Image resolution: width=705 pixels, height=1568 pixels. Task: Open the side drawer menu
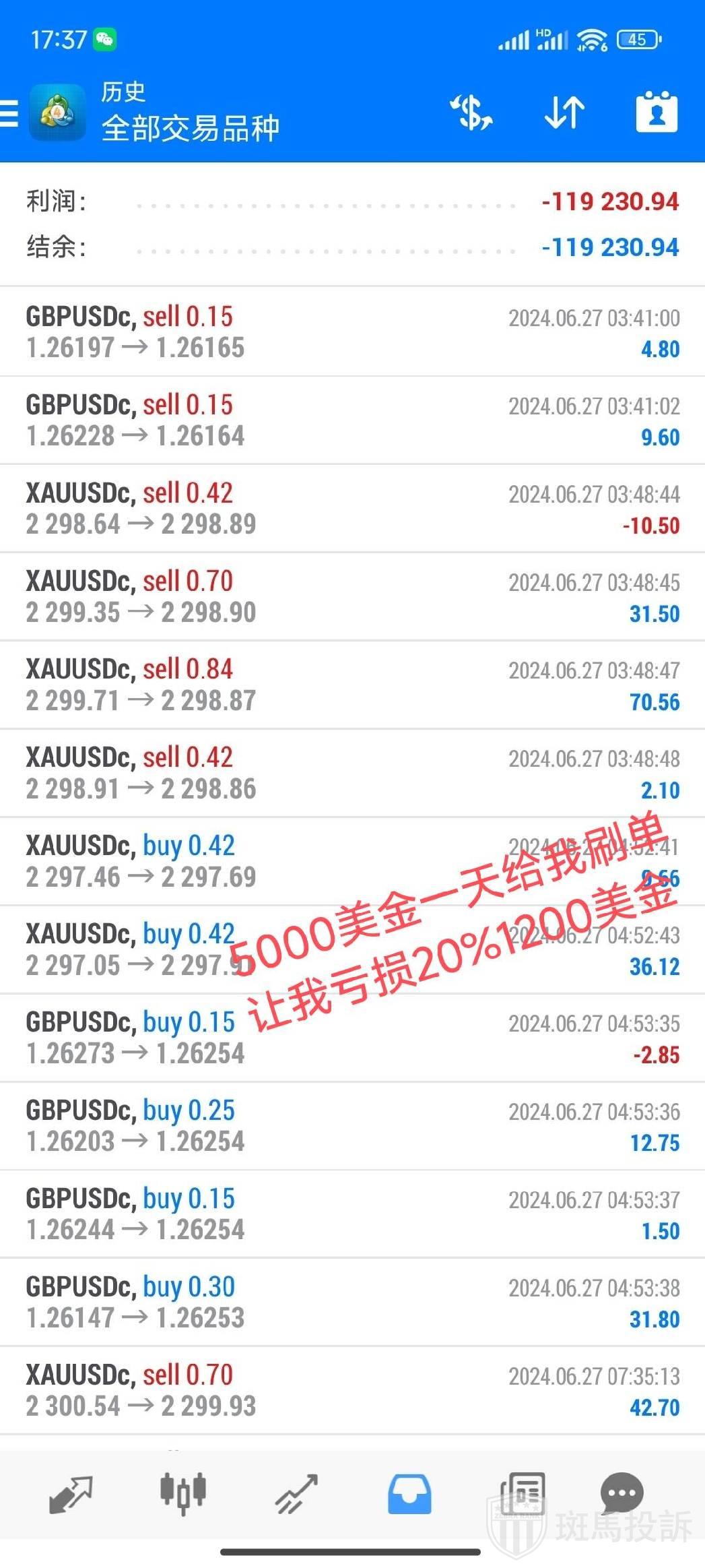point(9,113)
